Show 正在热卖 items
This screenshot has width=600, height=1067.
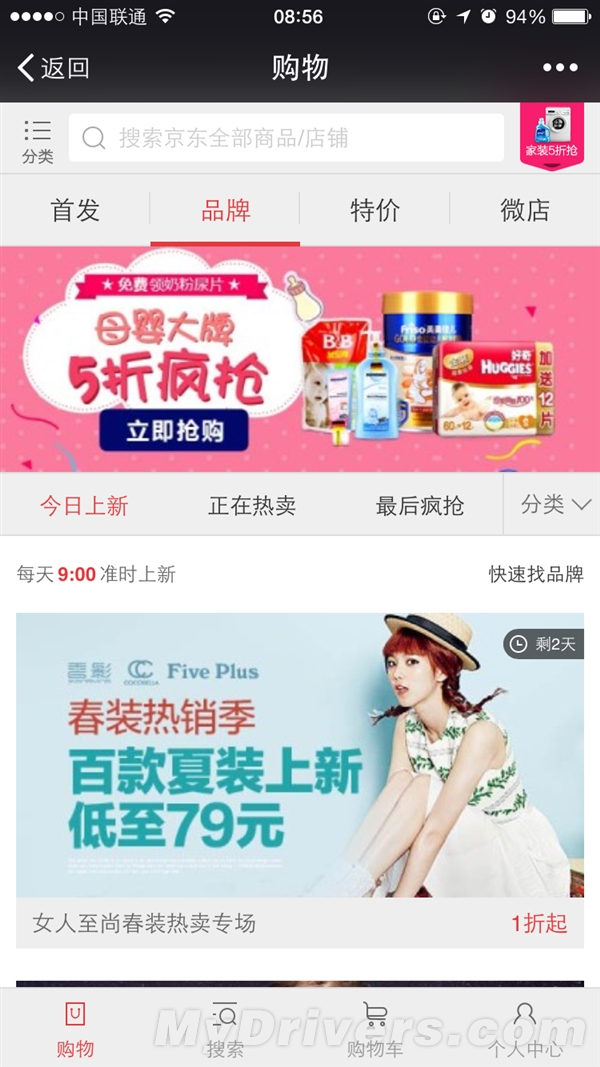pos(252,506)
